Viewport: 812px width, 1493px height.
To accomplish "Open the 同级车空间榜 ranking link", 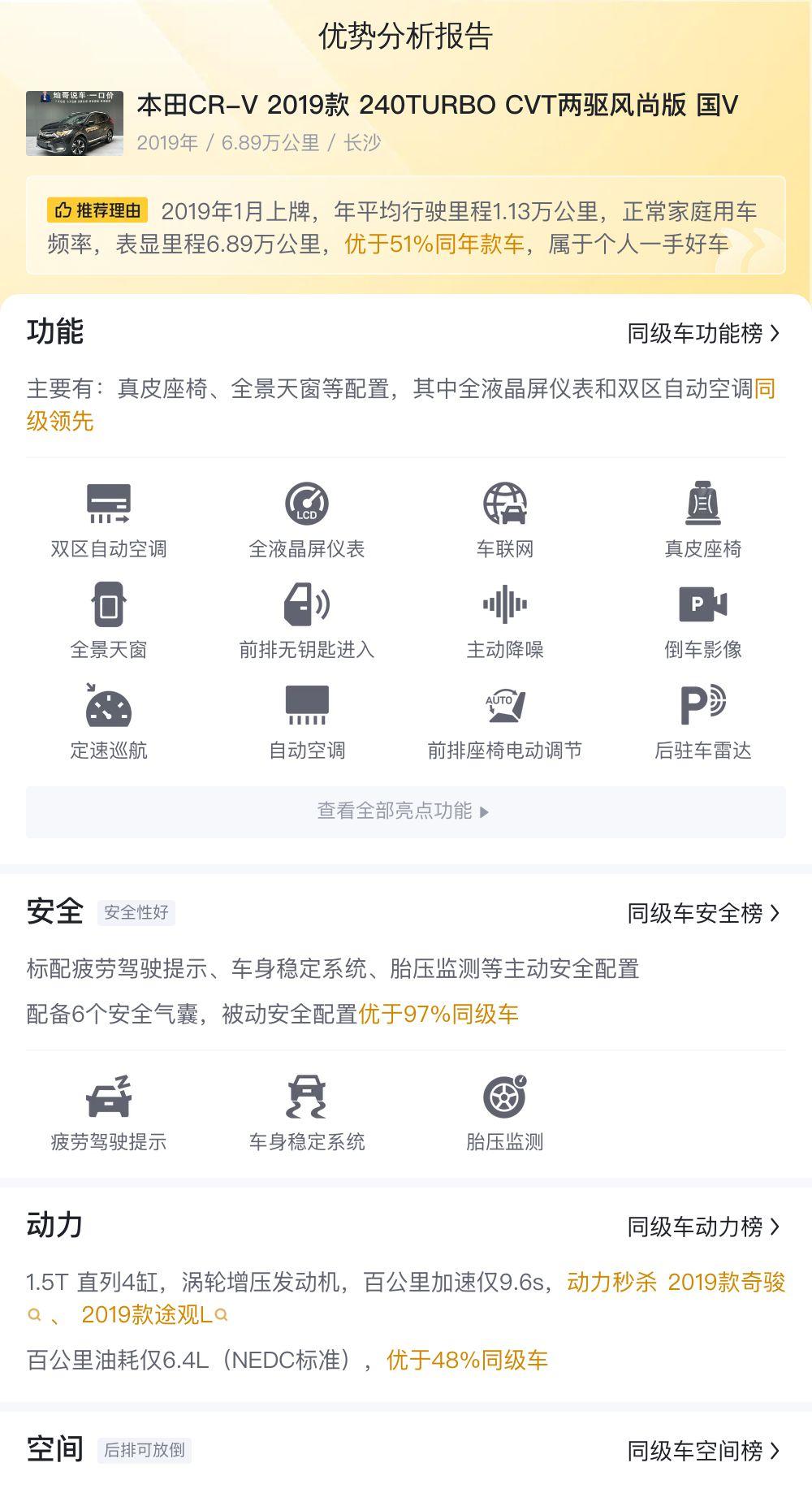I will coord(703,1451).
